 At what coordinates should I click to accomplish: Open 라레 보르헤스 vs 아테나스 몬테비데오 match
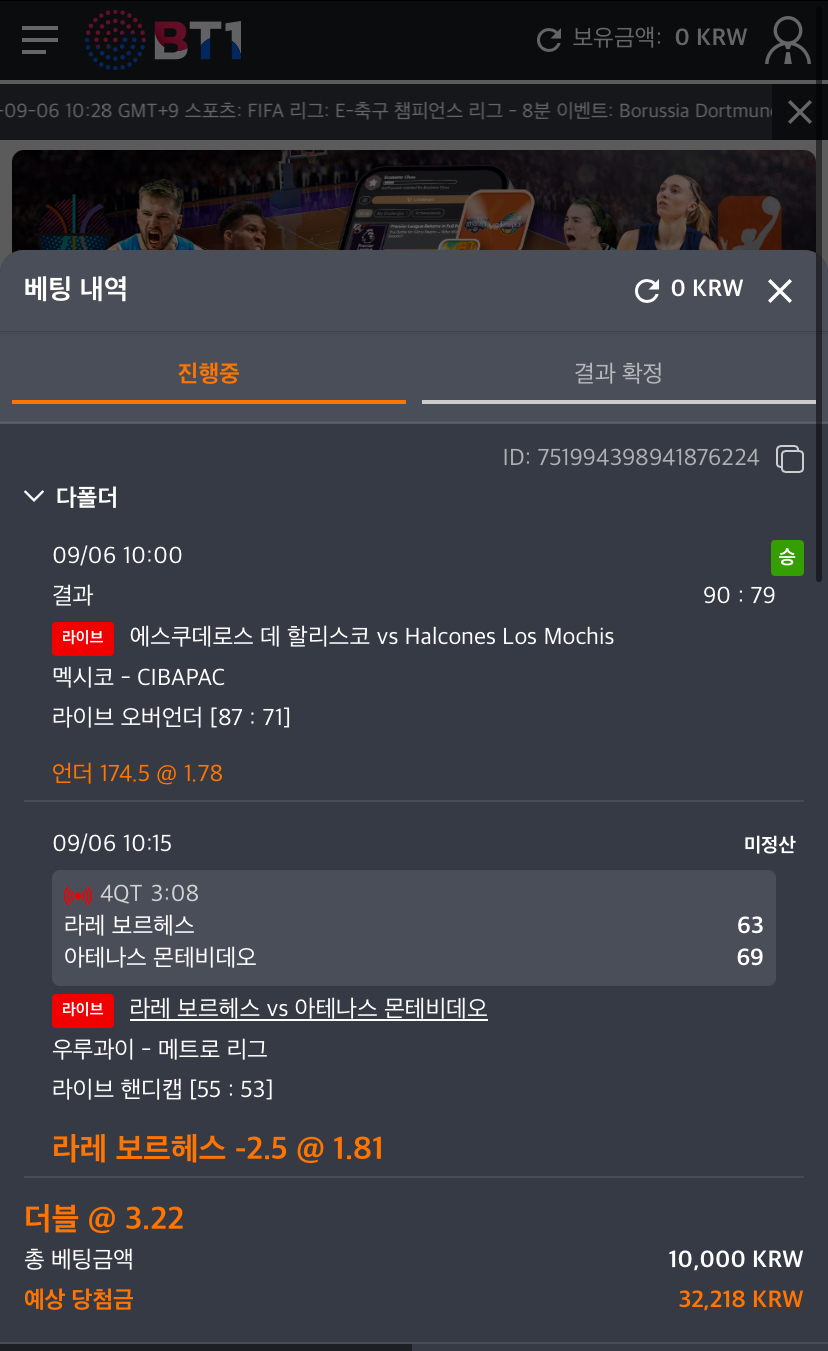pyautogui.click(x=308, y=1008)
